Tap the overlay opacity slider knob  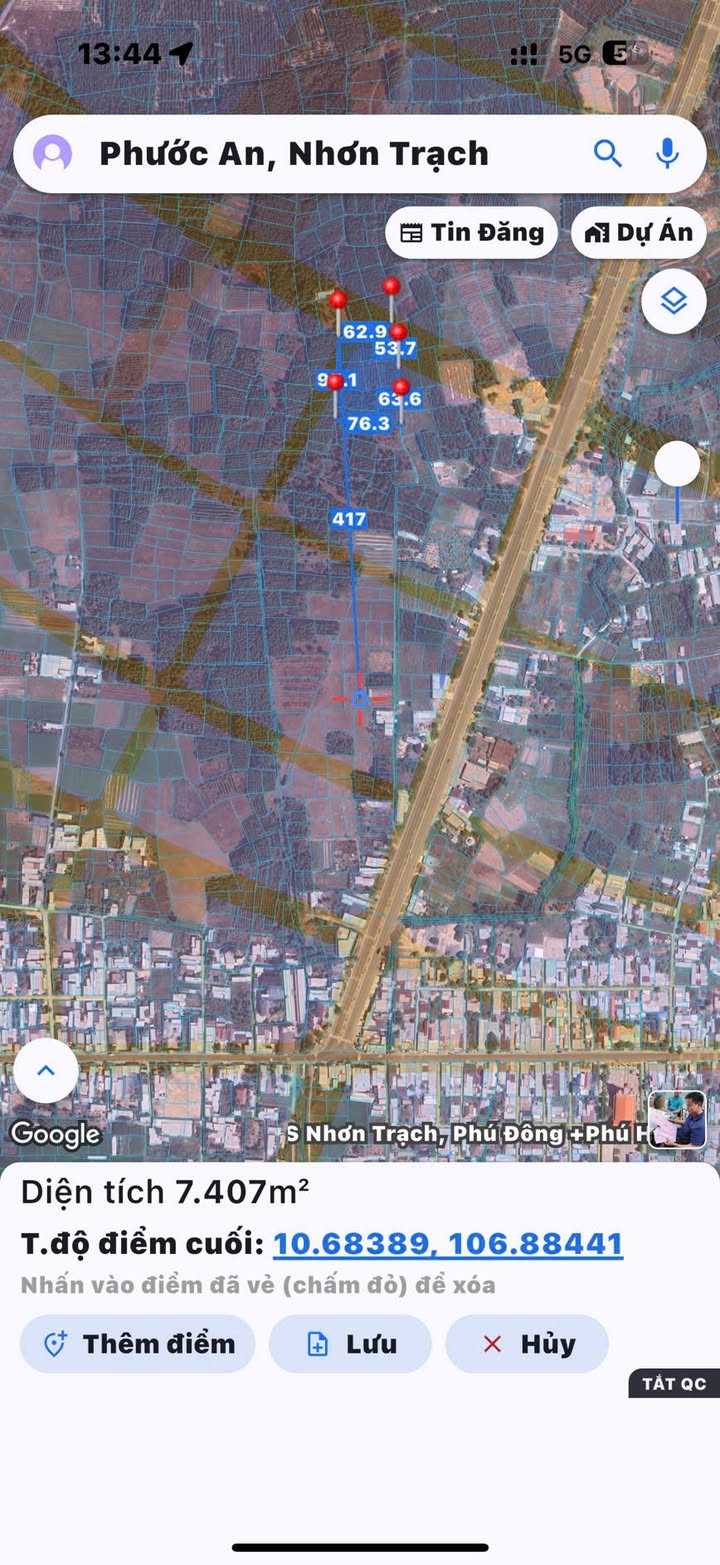678,465
